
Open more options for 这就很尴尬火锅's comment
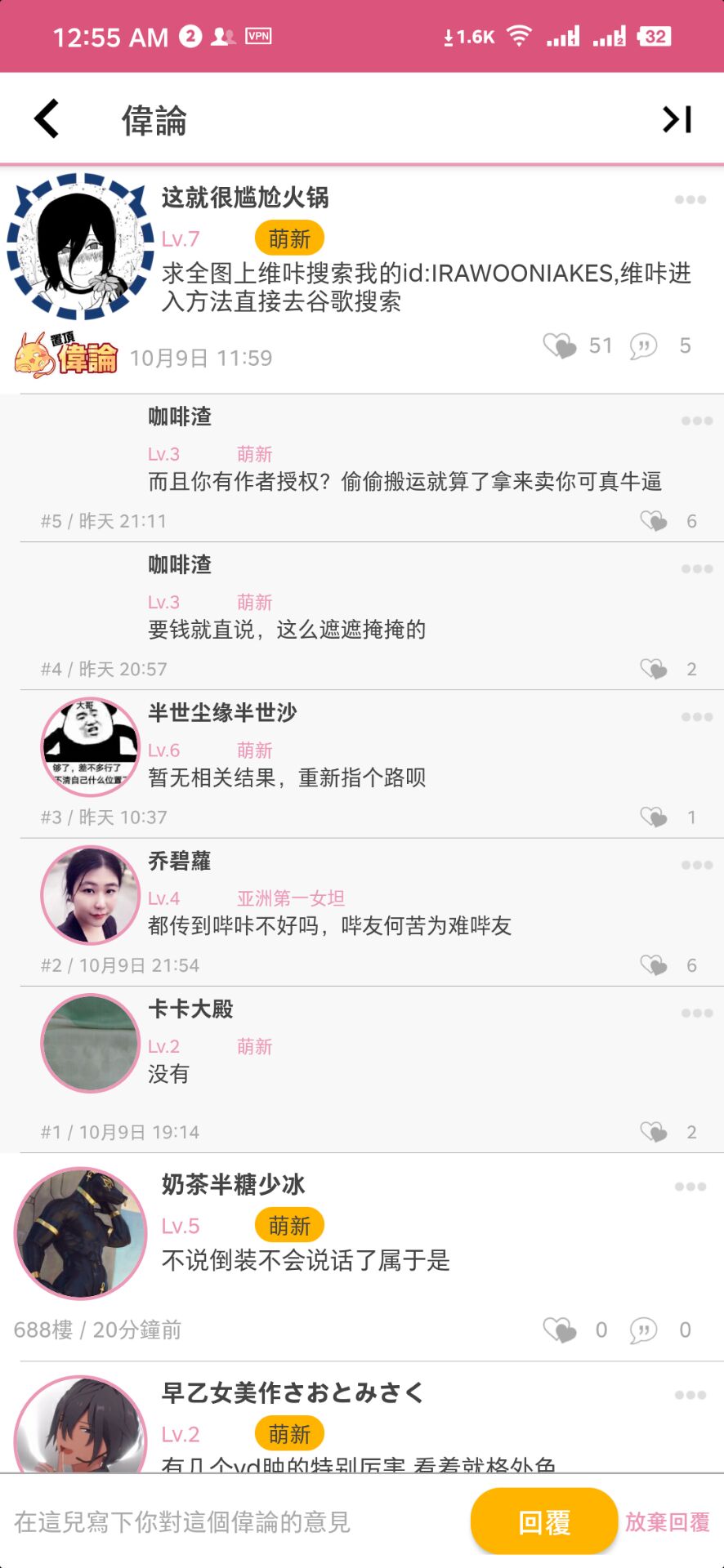tap(690, 200)
